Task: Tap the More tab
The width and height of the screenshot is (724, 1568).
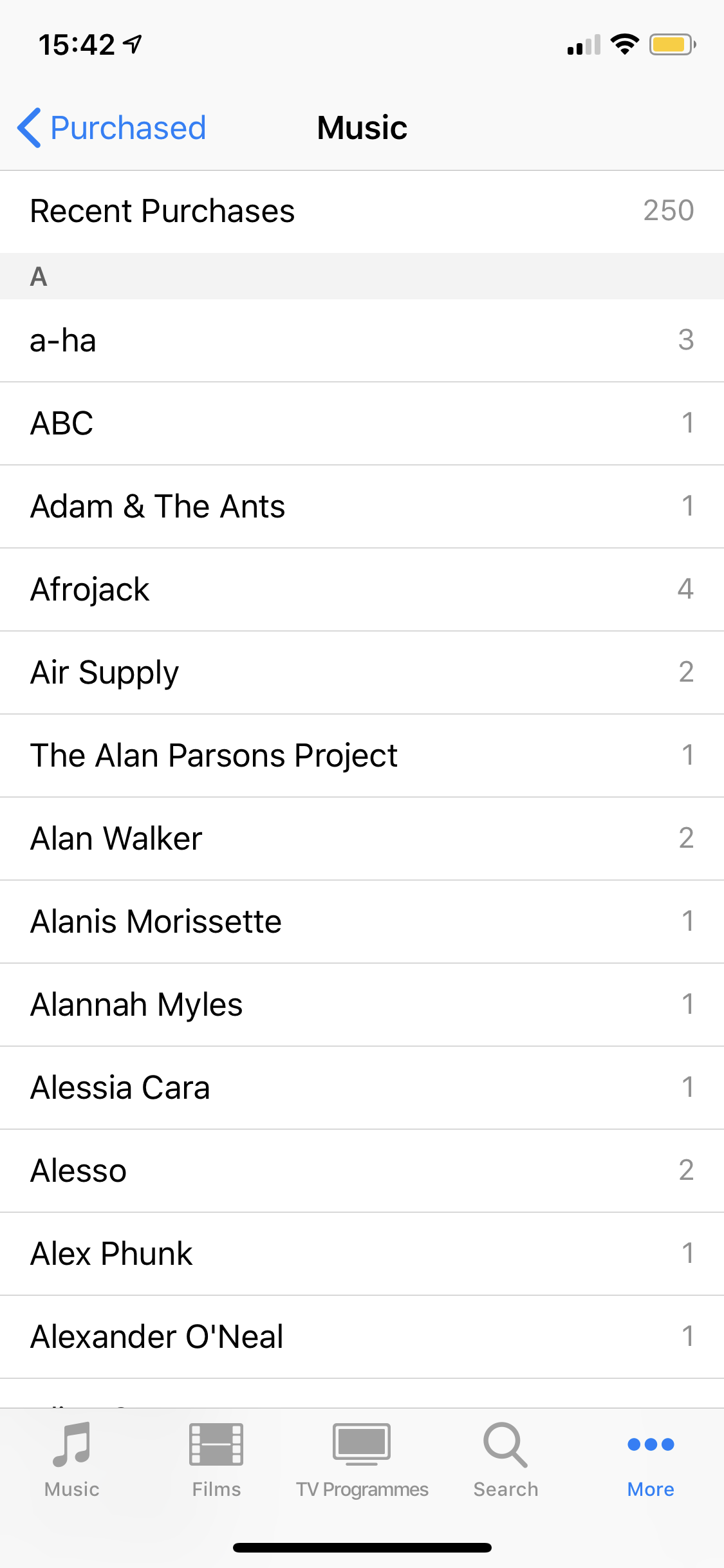Action: click(651, 1459)
